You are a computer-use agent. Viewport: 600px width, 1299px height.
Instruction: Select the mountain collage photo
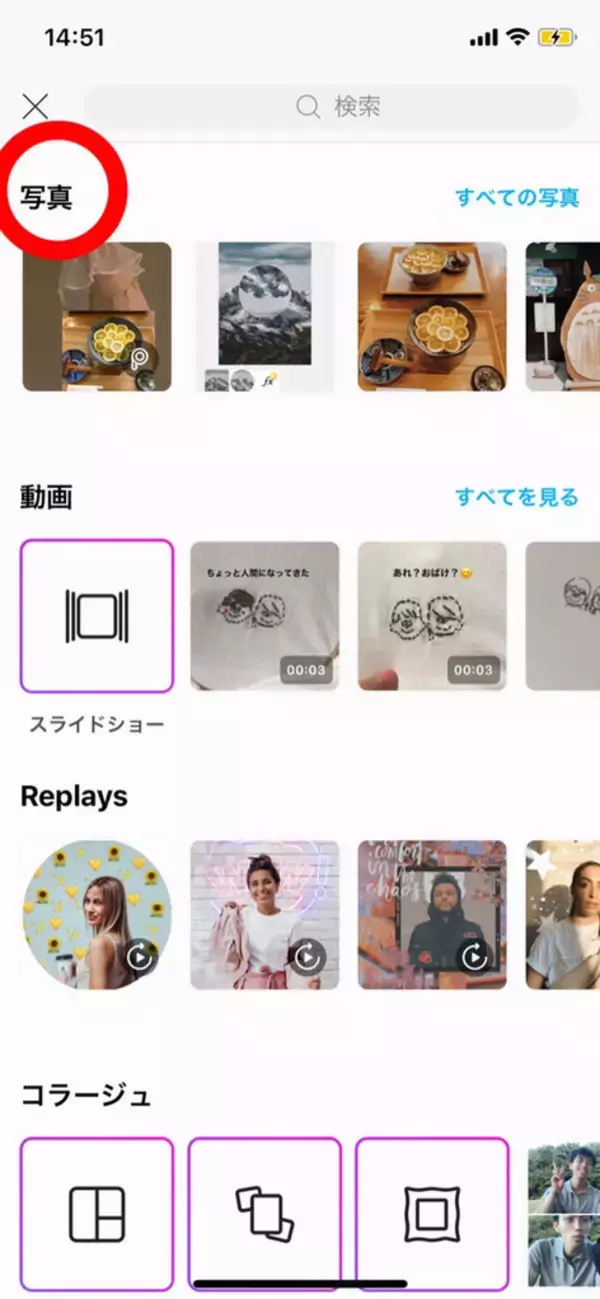[265, 316]
